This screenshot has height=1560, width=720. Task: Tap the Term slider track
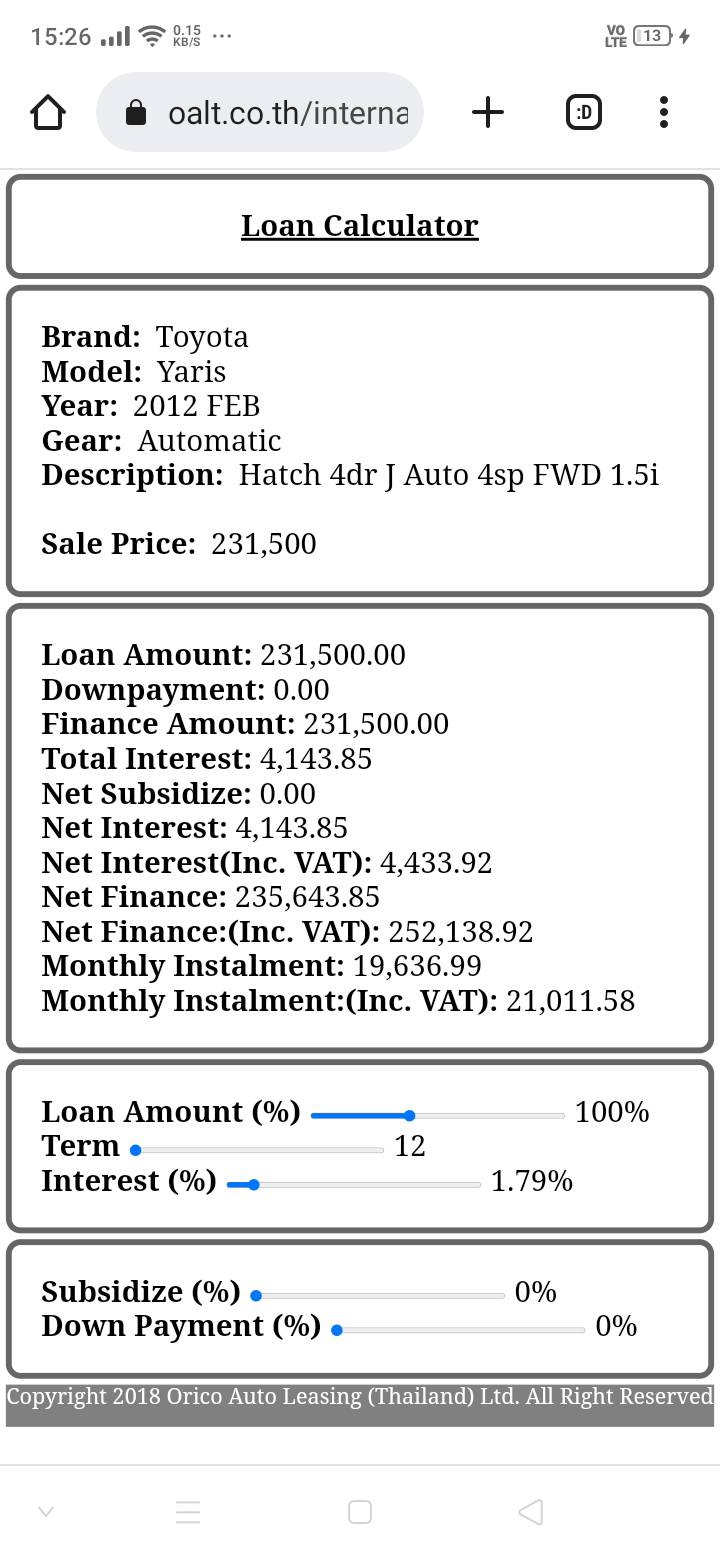[258, 1150]
